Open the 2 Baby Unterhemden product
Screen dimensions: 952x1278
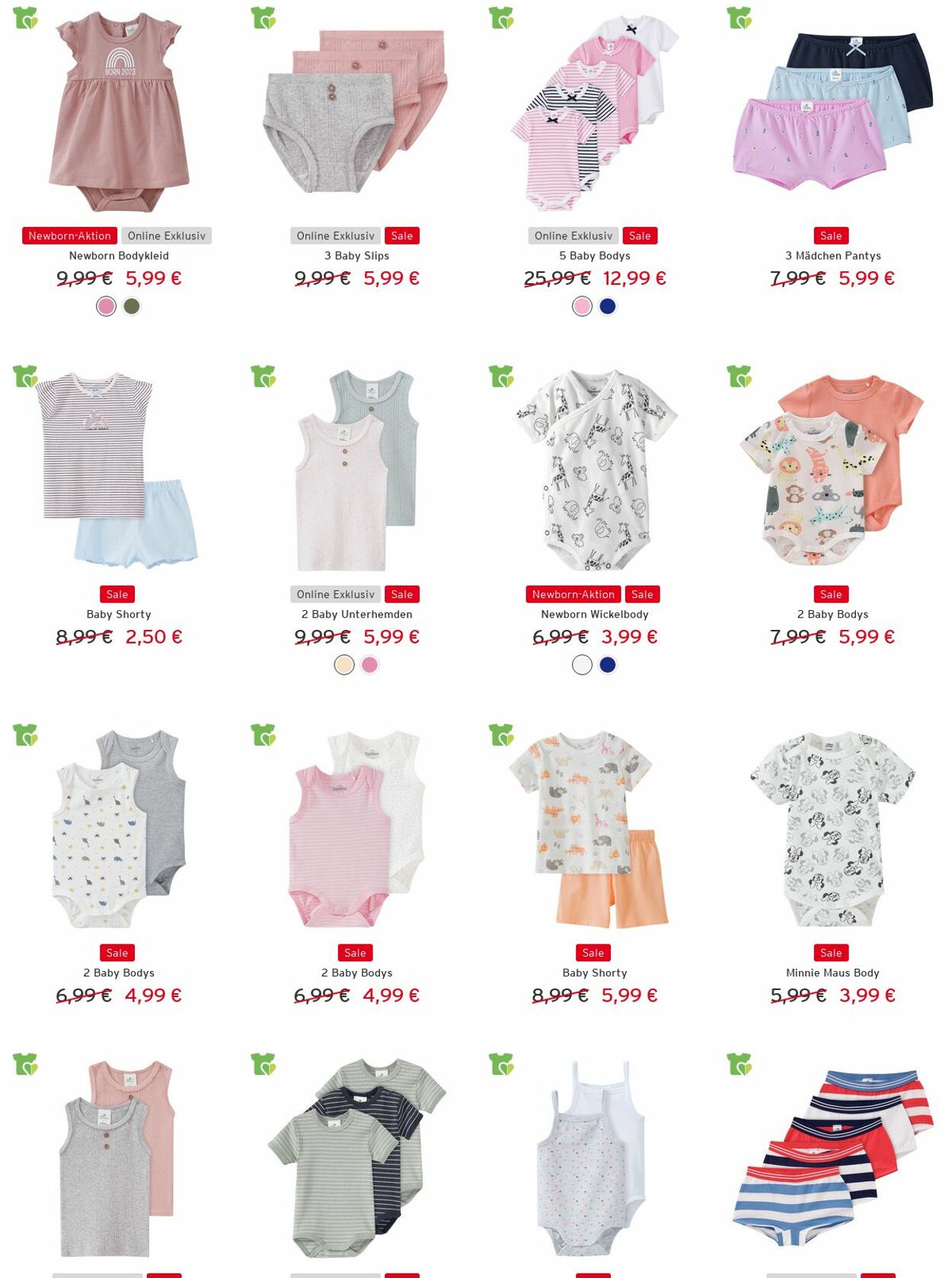[x=356, y=615]
